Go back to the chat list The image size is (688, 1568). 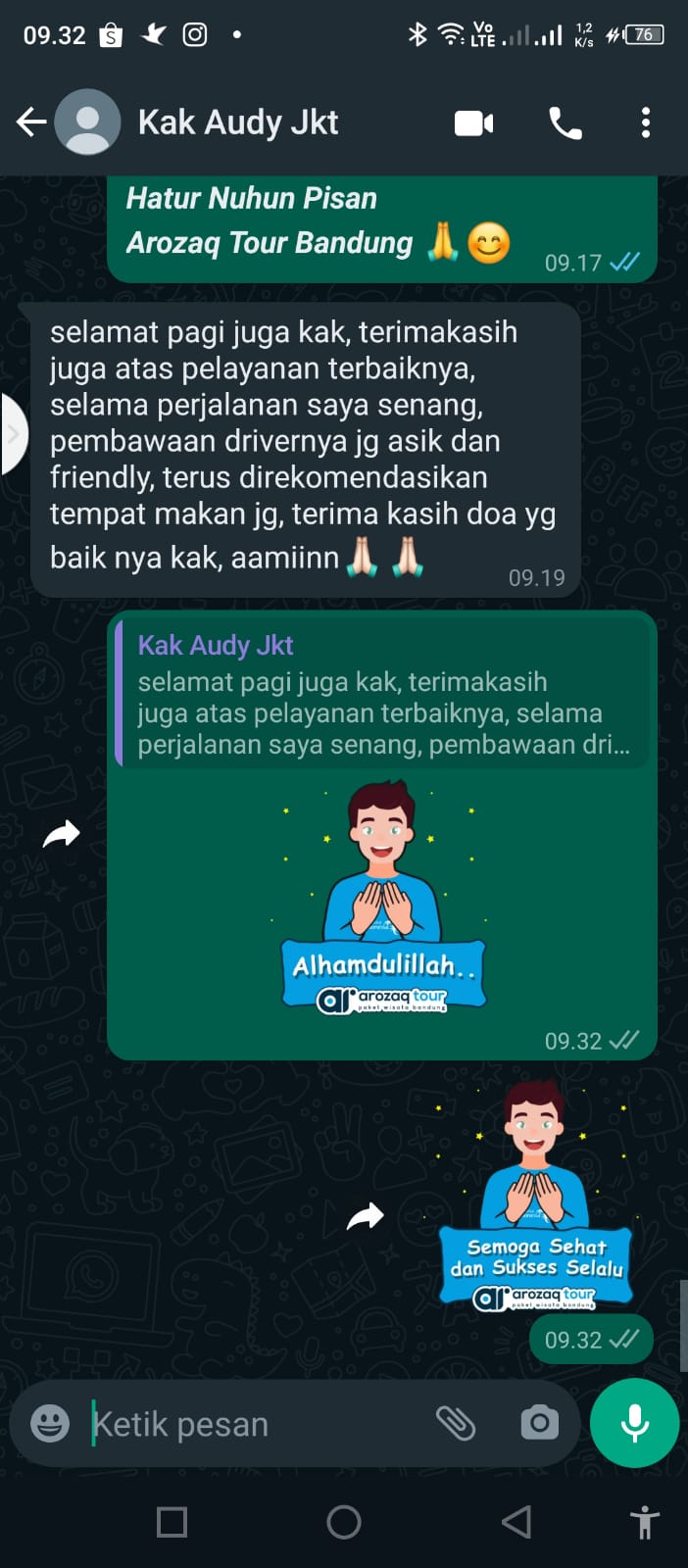pyautogui.click(x=31, y=122)
